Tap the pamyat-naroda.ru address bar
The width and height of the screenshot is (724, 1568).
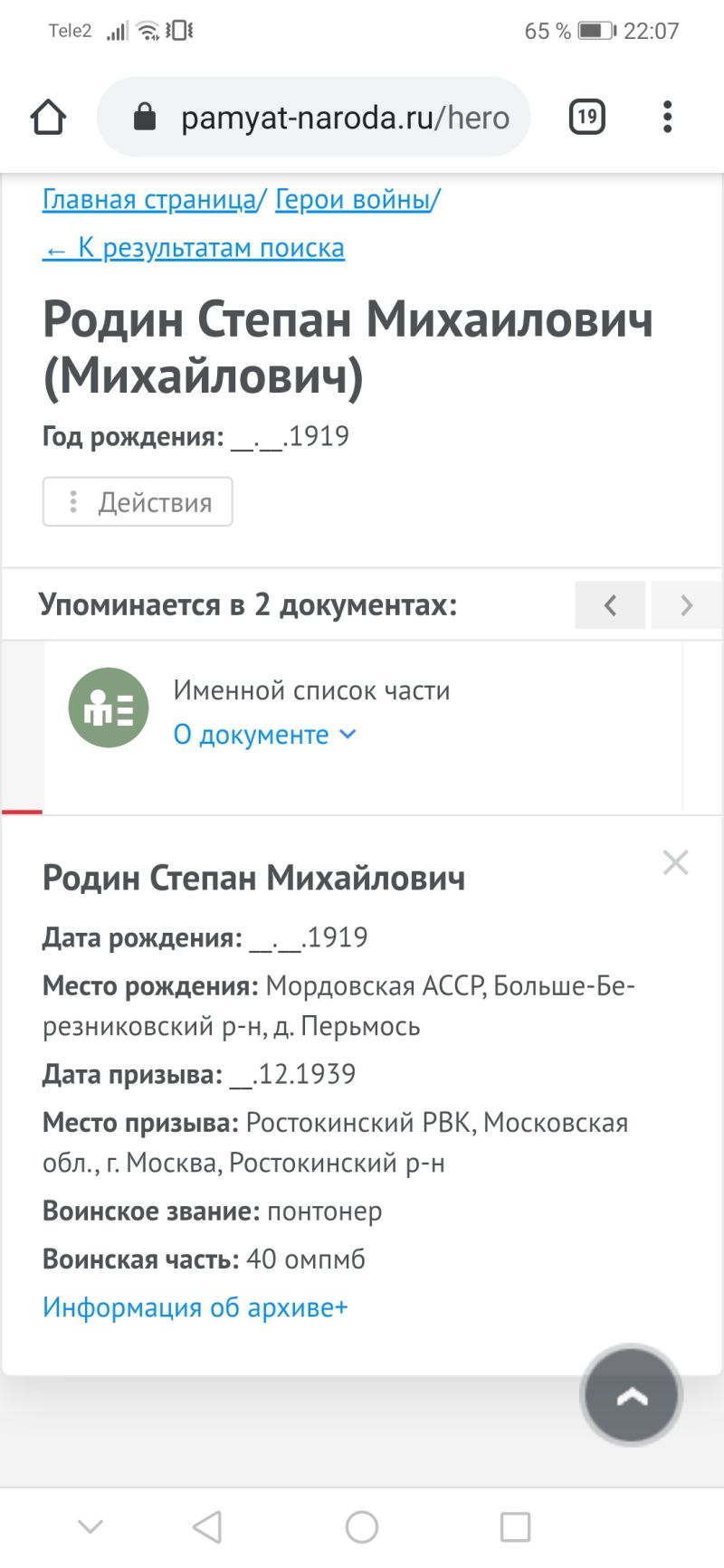(313, 117)
